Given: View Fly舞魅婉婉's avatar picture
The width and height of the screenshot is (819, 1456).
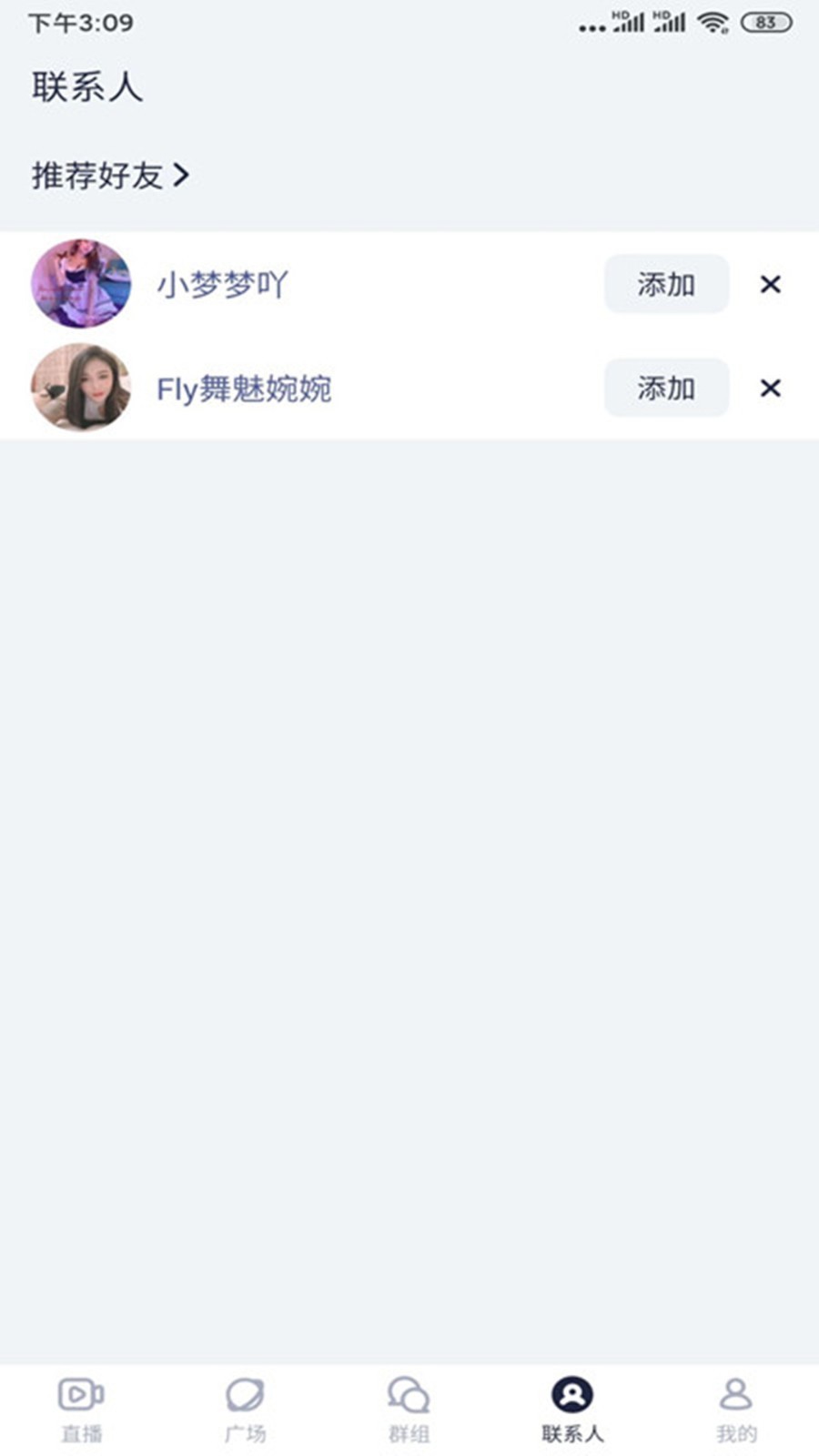Looking at the screenshot, I should [x=80, y=387].
